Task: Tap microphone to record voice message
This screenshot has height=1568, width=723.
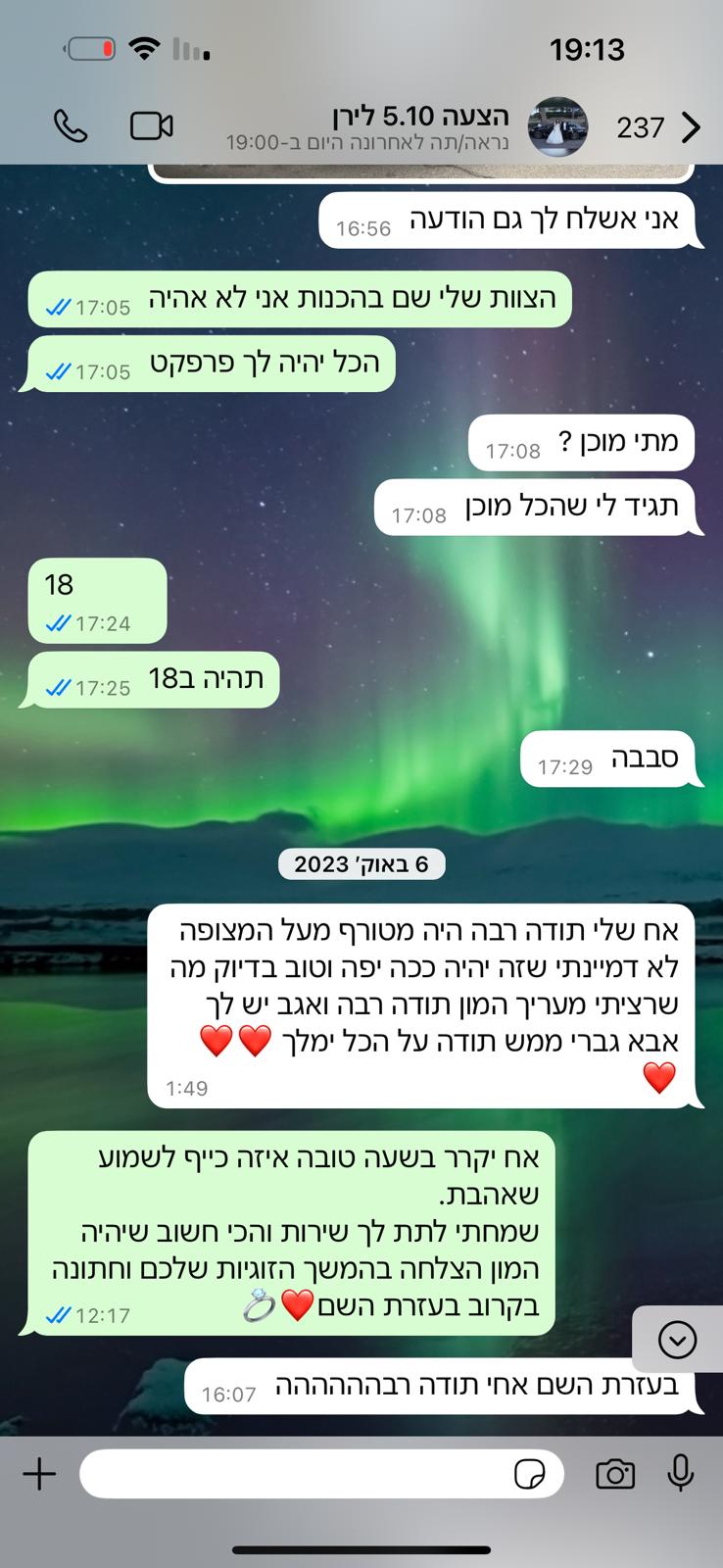Action: (681, 1474)
